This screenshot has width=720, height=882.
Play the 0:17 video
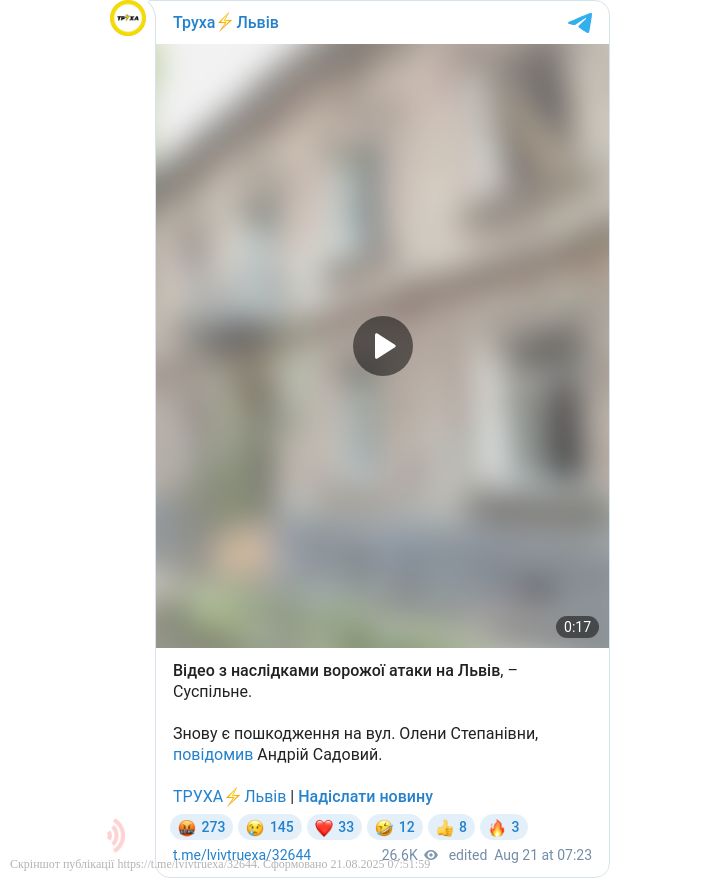click(382, 346)
